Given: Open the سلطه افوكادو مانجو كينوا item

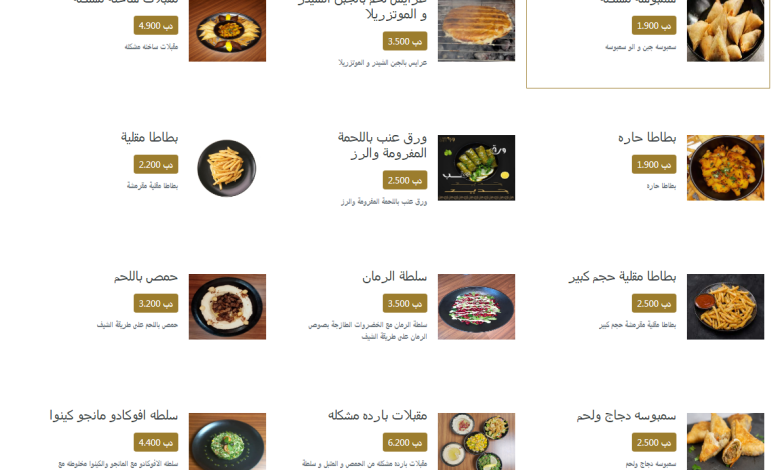Looking at the screenshot, I should pos(114,415).
